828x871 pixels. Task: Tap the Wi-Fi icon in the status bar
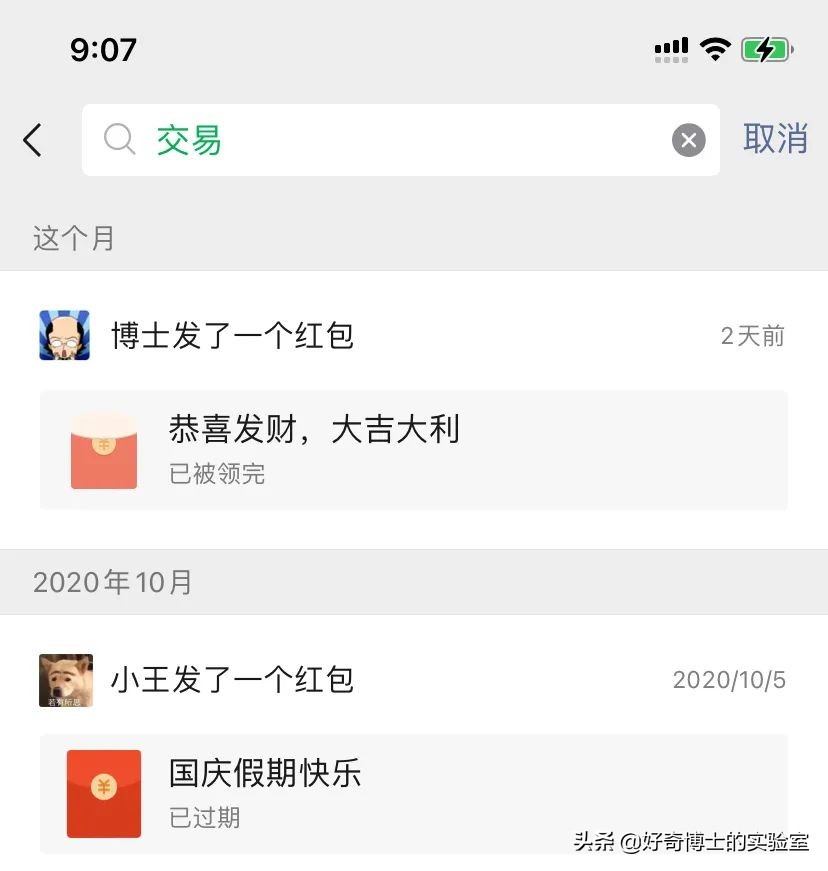coord(716,47)
